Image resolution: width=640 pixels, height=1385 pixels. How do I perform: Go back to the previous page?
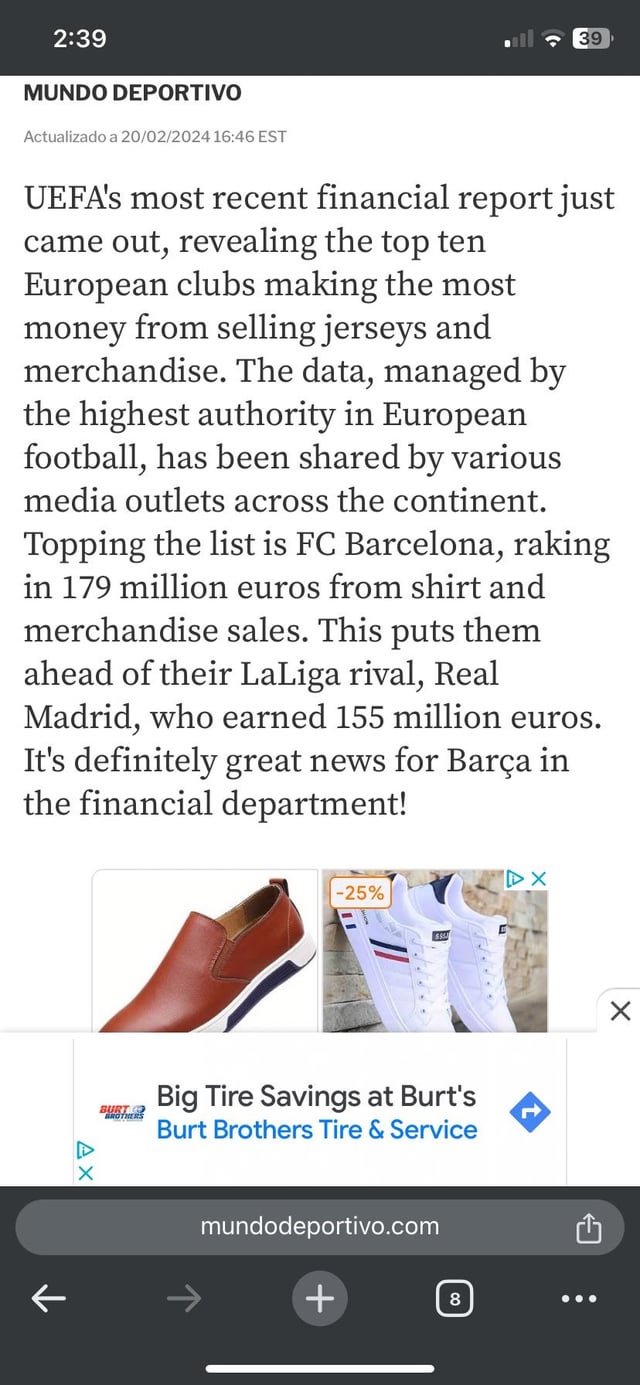[x=48, y=1299]
